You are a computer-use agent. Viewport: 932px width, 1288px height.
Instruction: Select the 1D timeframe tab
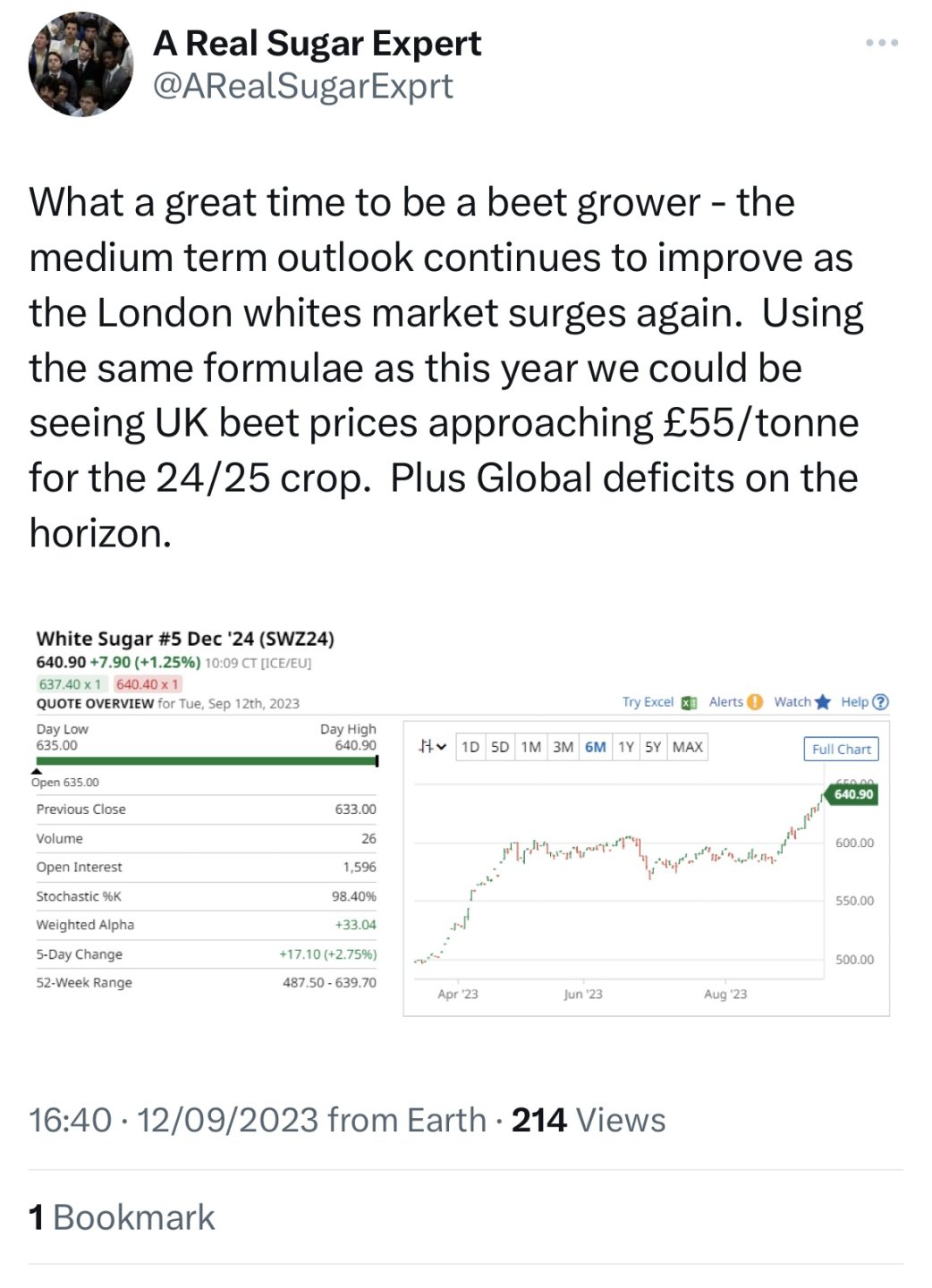pos(471,745)
